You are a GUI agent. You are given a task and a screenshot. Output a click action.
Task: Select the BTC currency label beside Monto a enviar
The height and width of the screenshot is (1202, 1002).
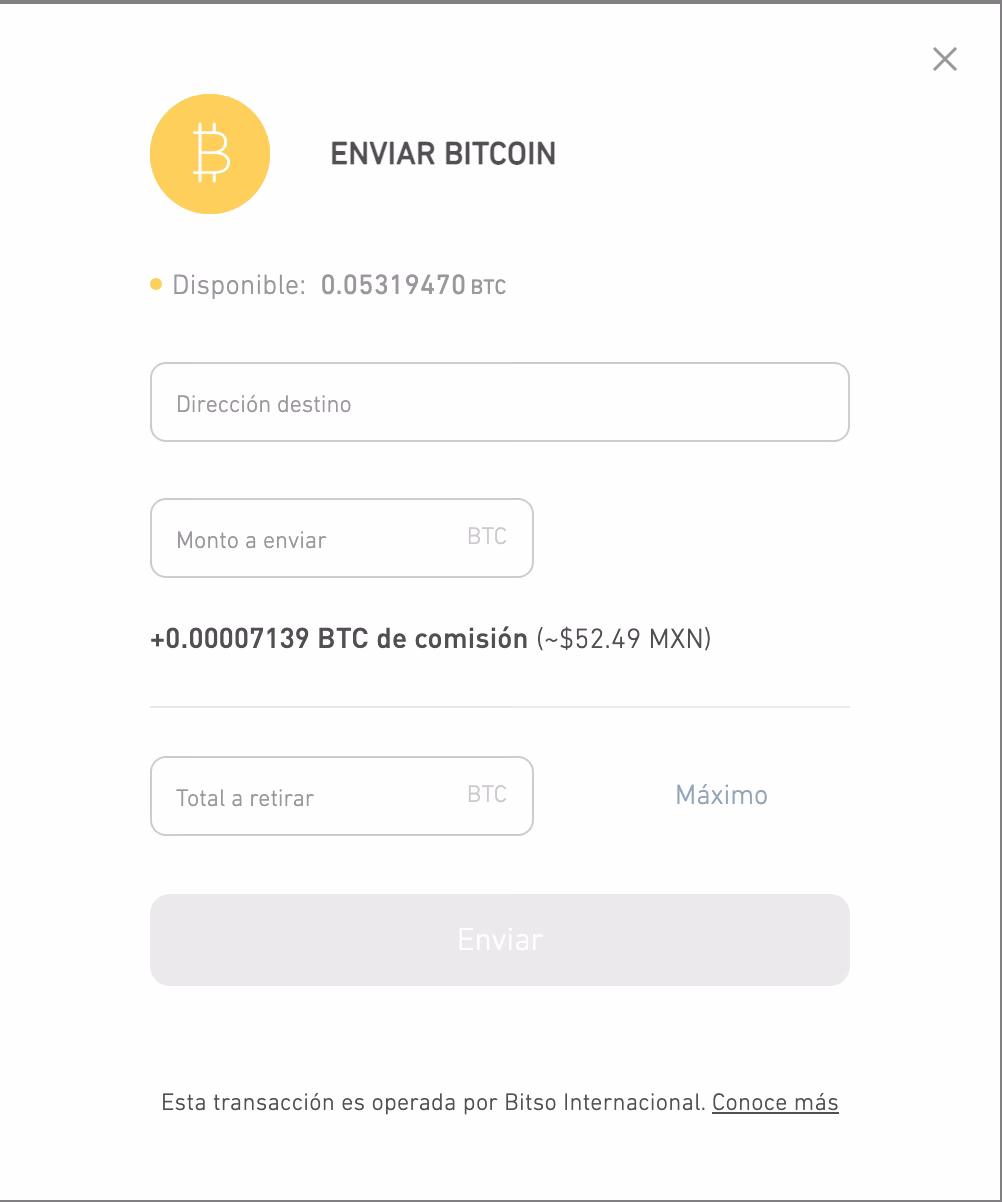(x=486, y=537)
